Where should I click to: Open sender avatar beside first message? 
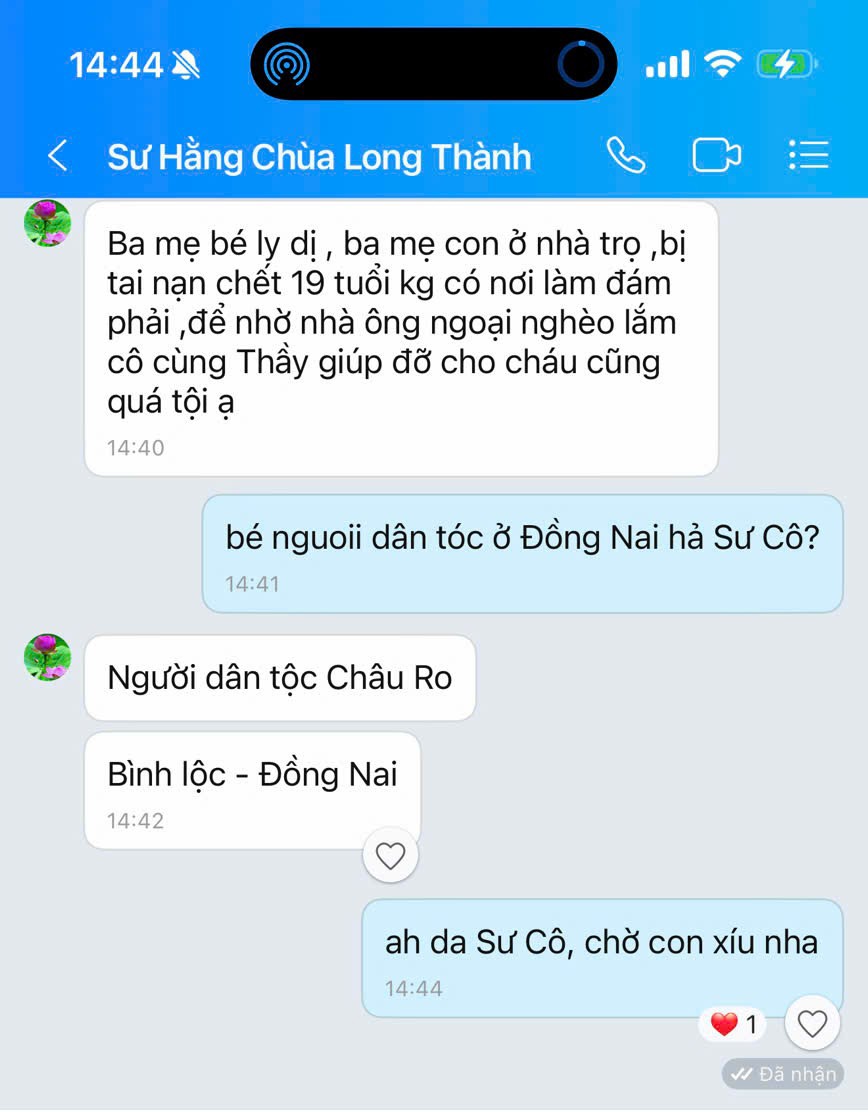[x=47, y=224]
